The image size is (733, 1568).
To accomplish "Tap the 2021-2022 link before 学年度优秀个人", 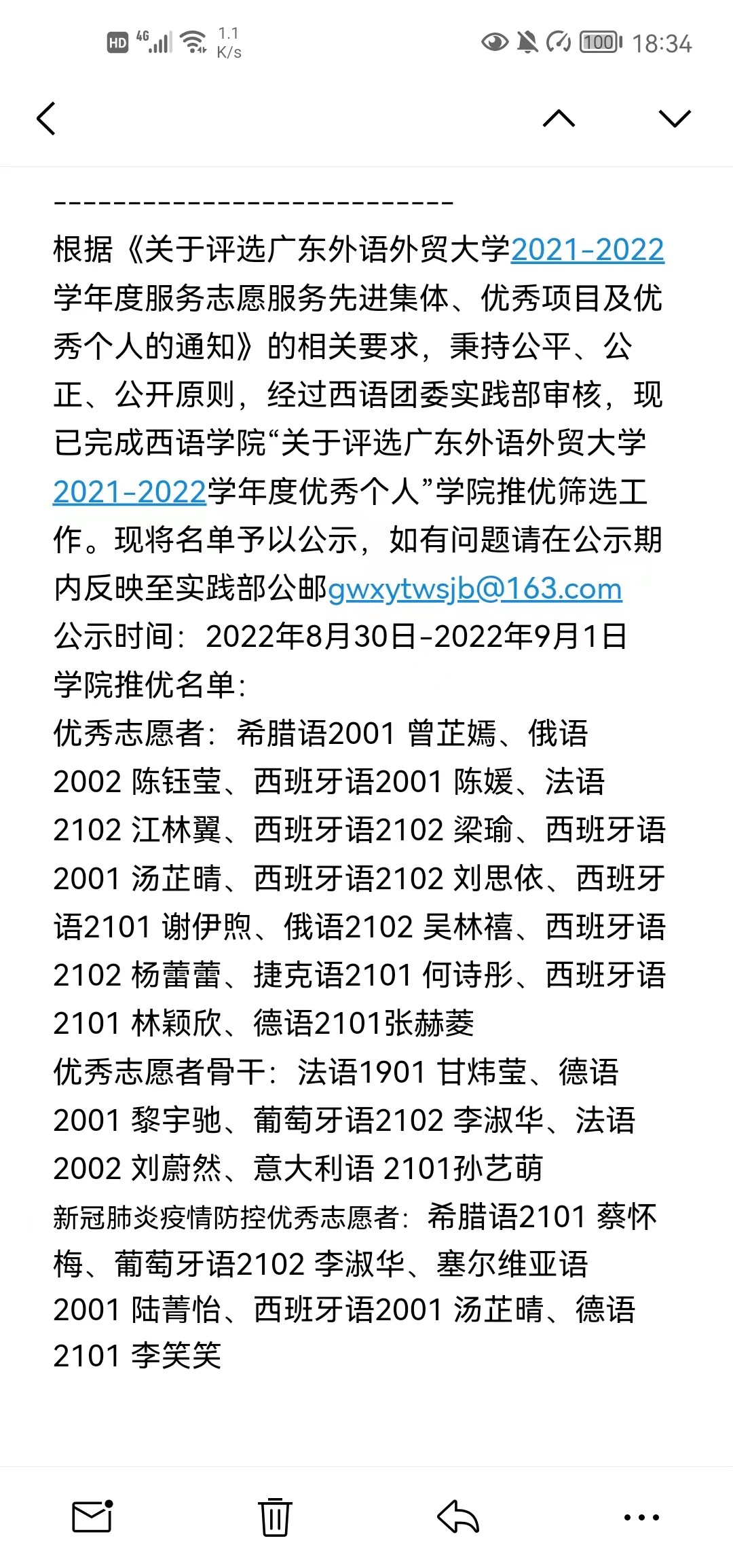I will (x=130, y=492).
